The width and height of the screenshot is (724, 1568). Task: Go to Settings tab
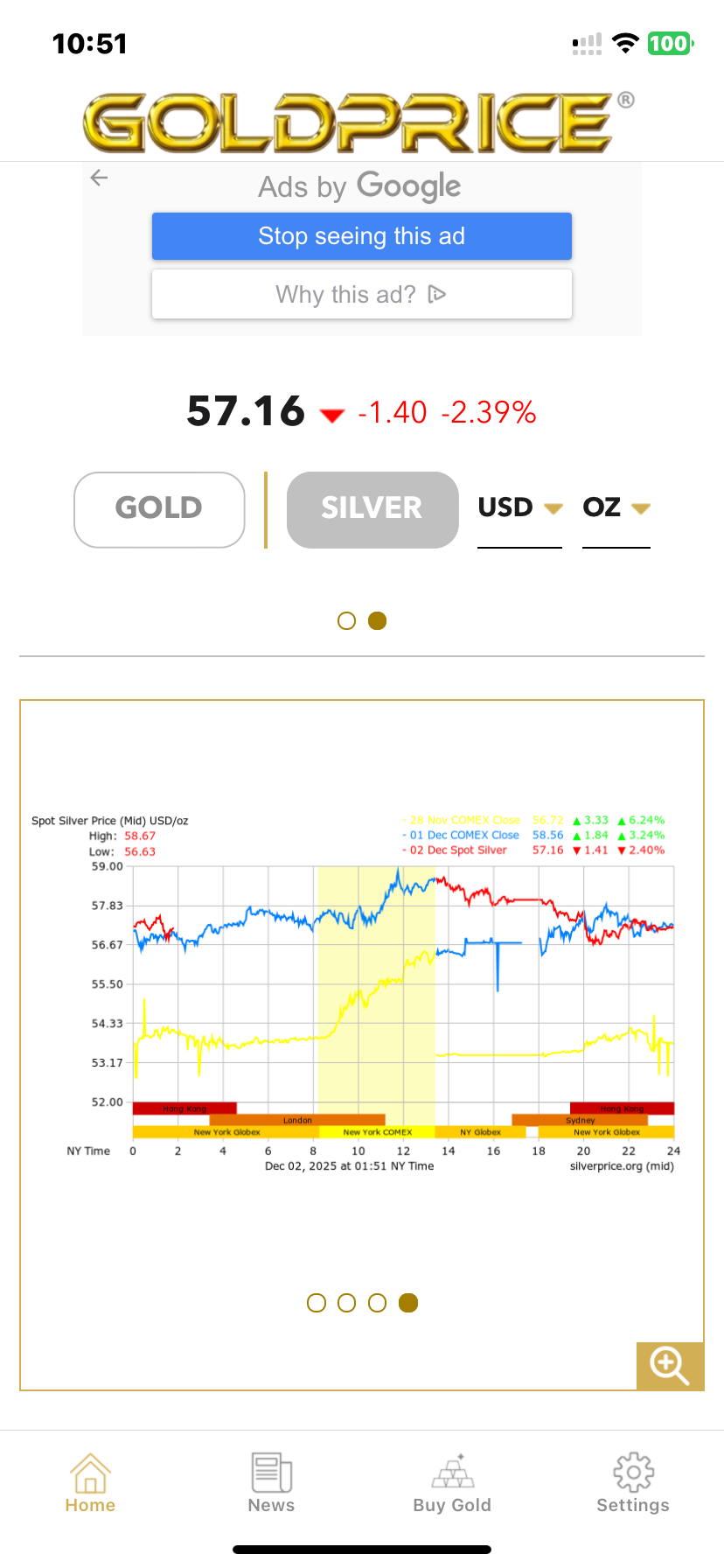pos(633,1483)
